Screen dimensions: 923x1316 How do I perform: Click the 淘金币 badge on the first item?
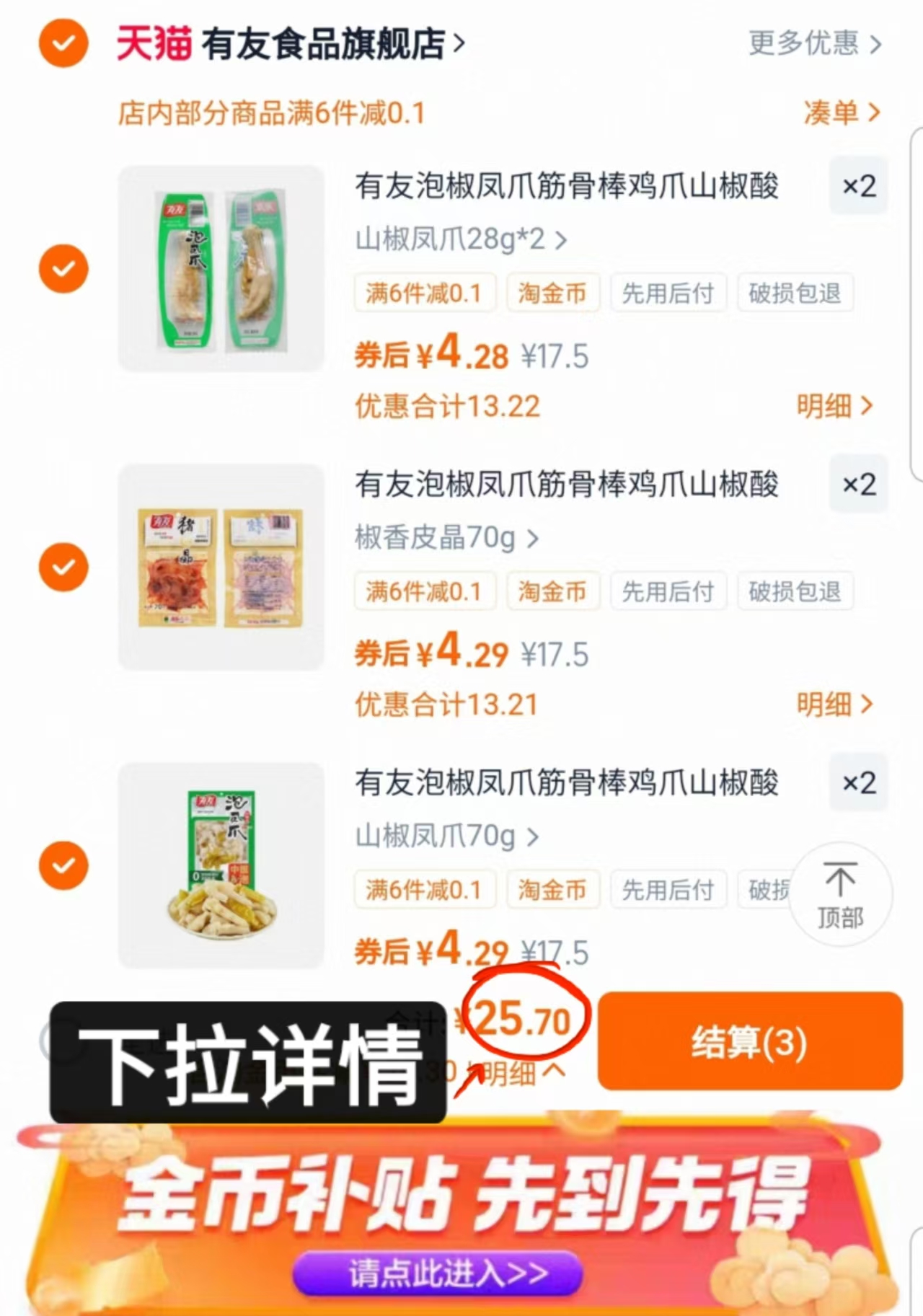pos(552,293)
